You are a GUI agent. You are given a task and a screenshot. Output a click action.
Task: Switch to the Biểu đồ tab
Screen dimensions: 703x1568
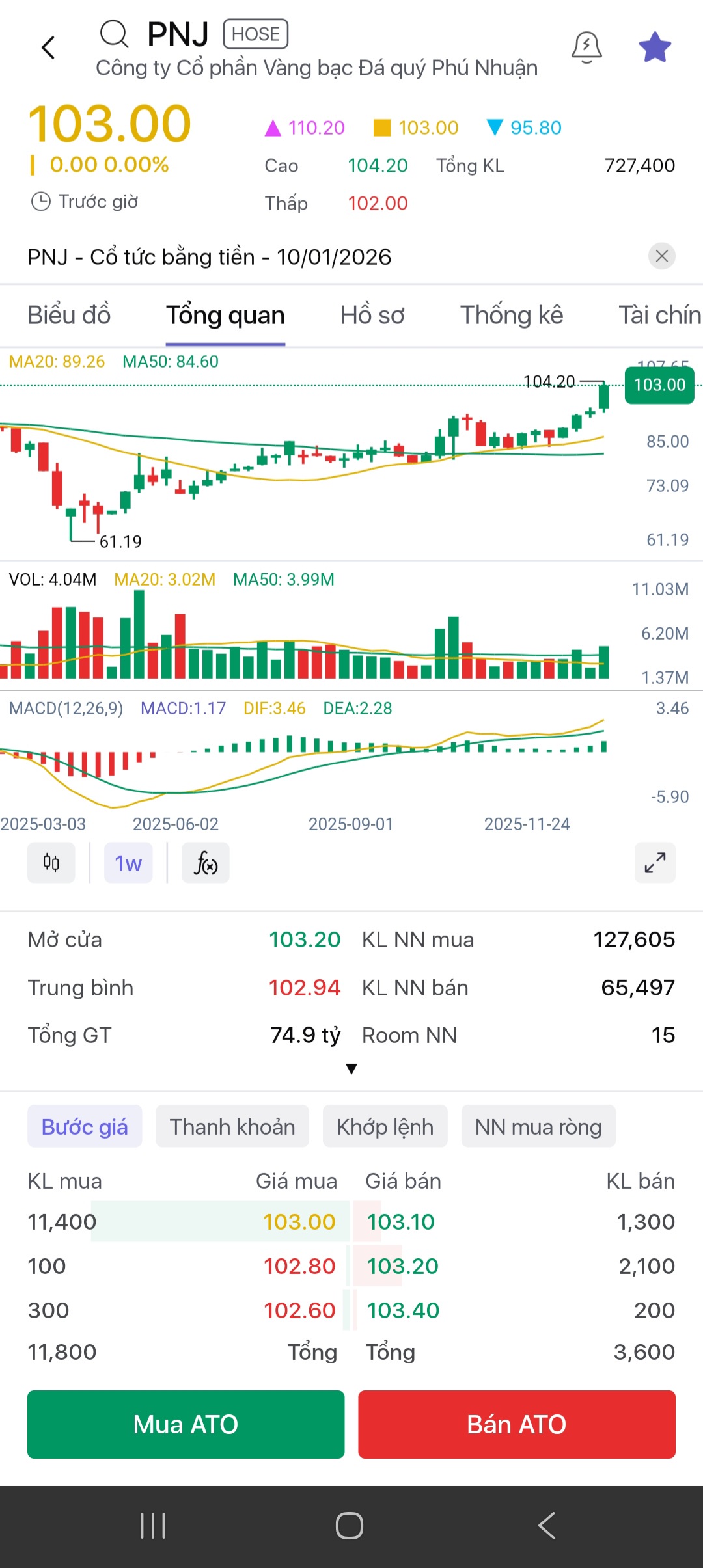pyautogui.click(x=69, y=316)
